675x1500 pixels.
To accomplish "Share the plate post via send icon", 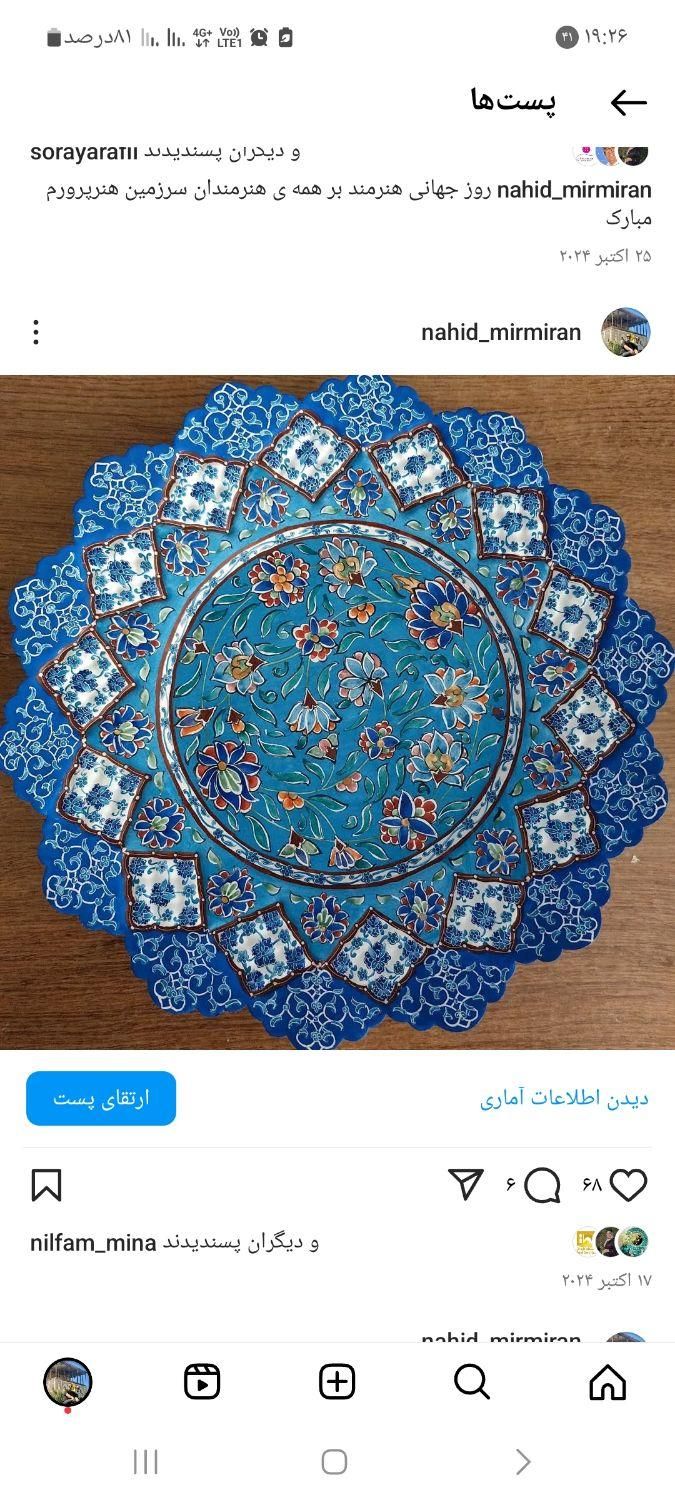I will [x=466, y=1184].
